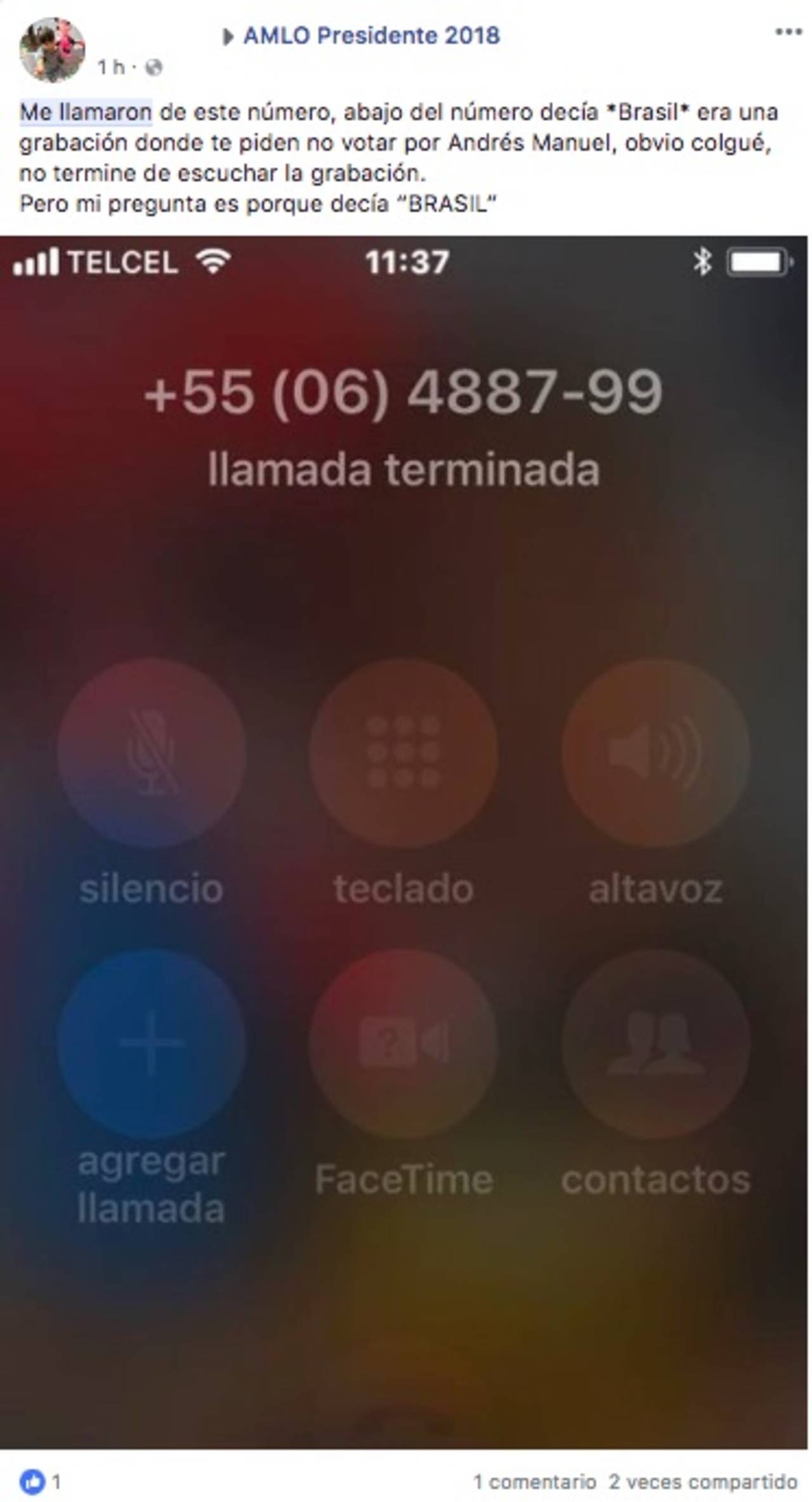Screen dimensions: 812x1502
Task: Open the post's 1 h timestamp
Action: [110, 67]
